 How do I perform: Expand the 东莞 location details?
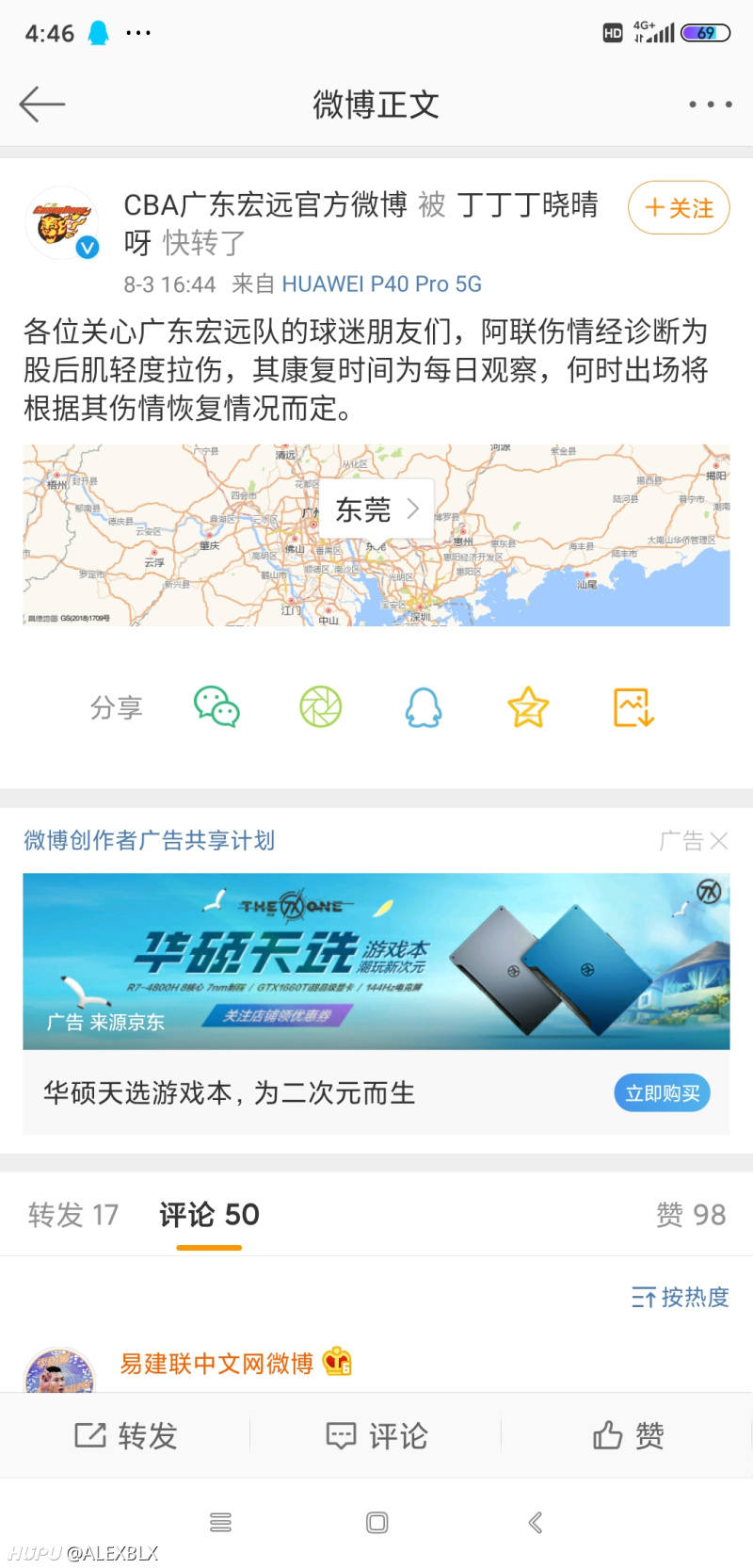click(376, 509)
